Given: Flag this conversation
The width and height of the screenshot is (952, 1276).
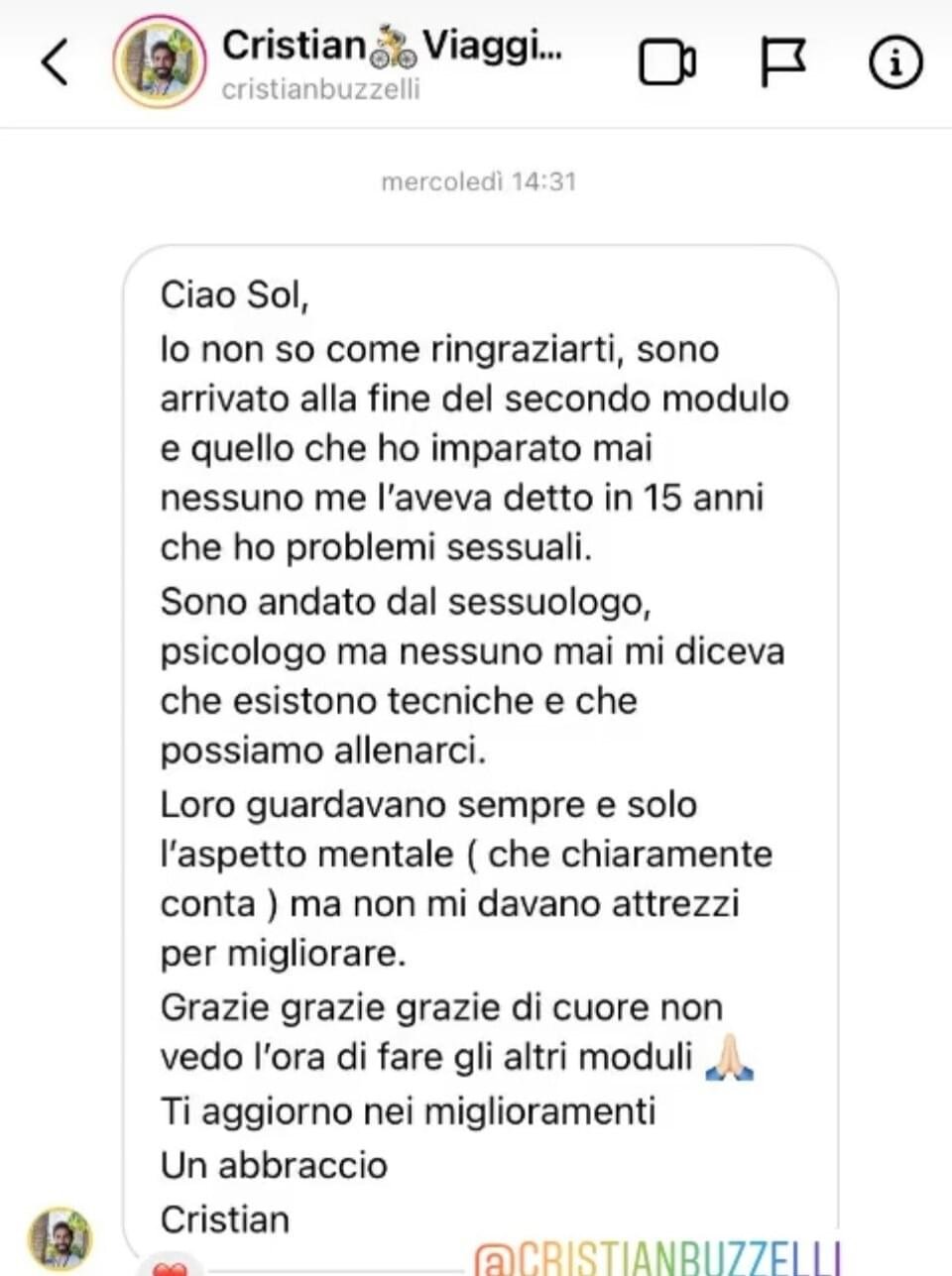Looking at the screenshot, I should (x=782, y=62).
